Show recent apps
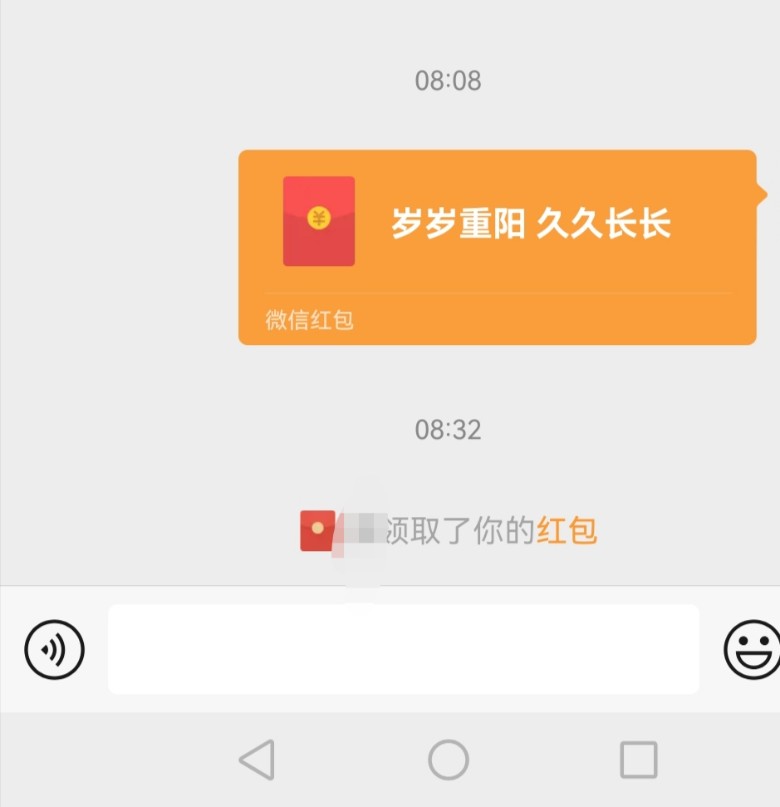The width and height of the screenshot is (780, 807). point(638,760)
